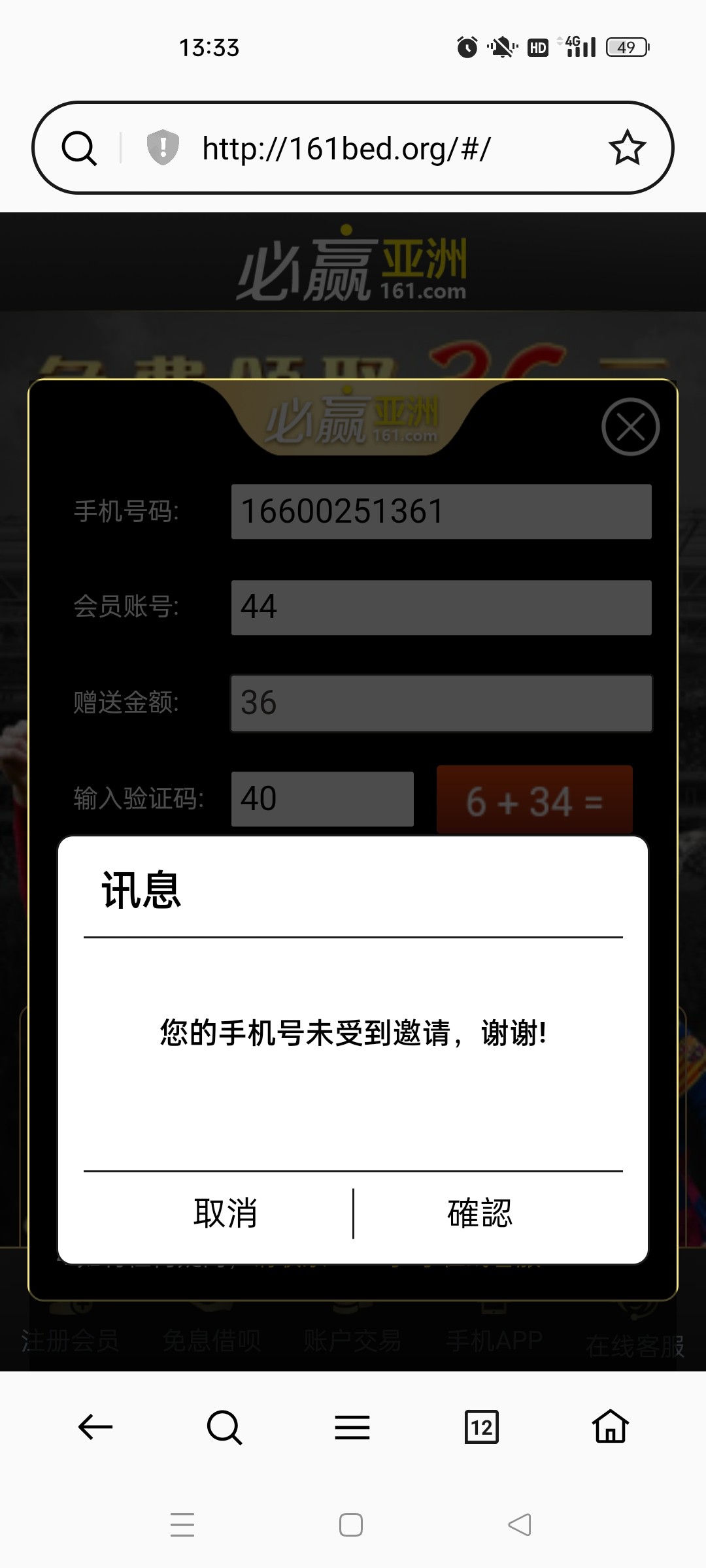706x1568 pixels.
Task: Open the browser menu button
Action: (352, 1427)
